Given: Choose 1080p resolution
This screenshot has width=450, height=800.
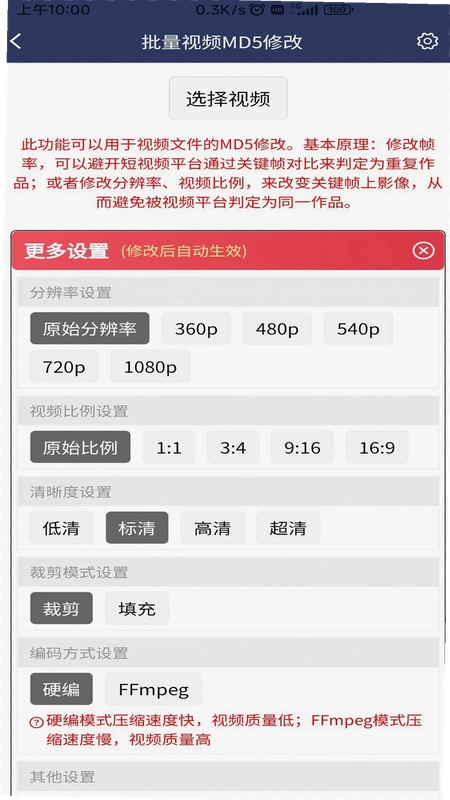Looking at the screenshot, I should [x=151, y=366].
